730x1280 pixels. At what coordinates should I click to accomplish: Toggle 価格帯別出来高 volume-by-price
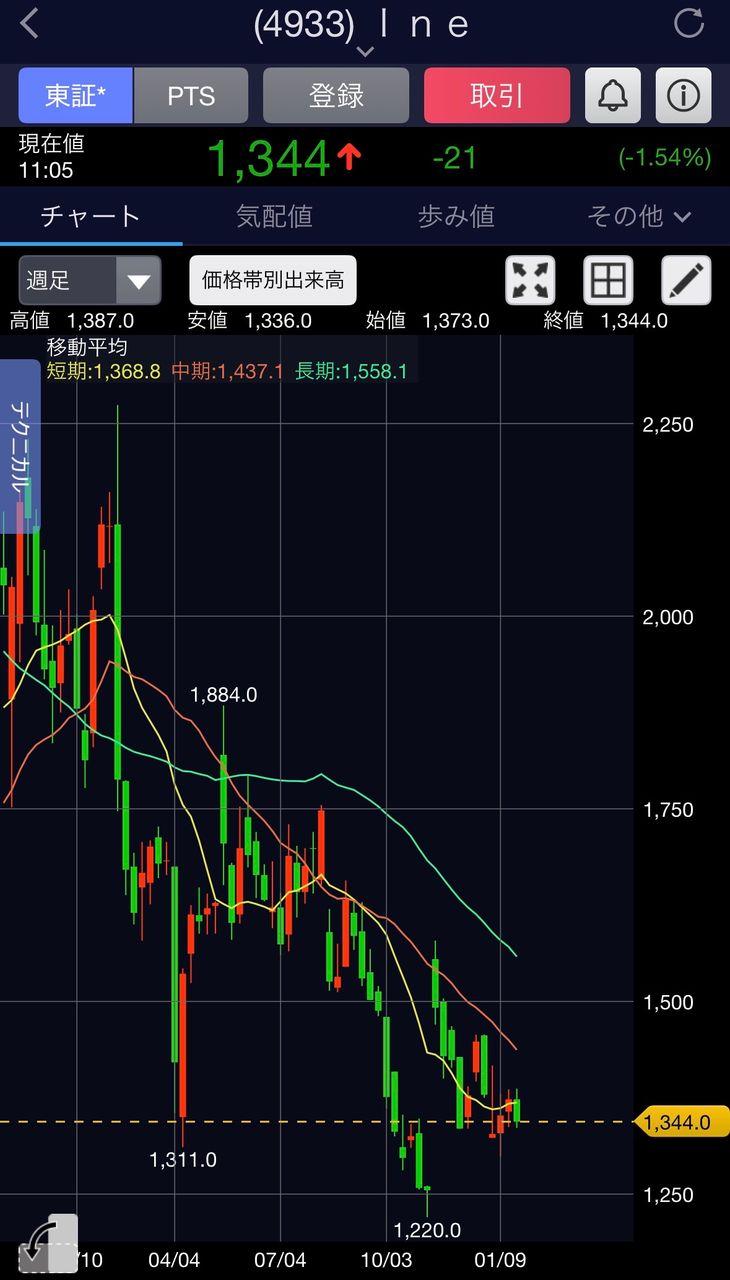coord(273,280)
